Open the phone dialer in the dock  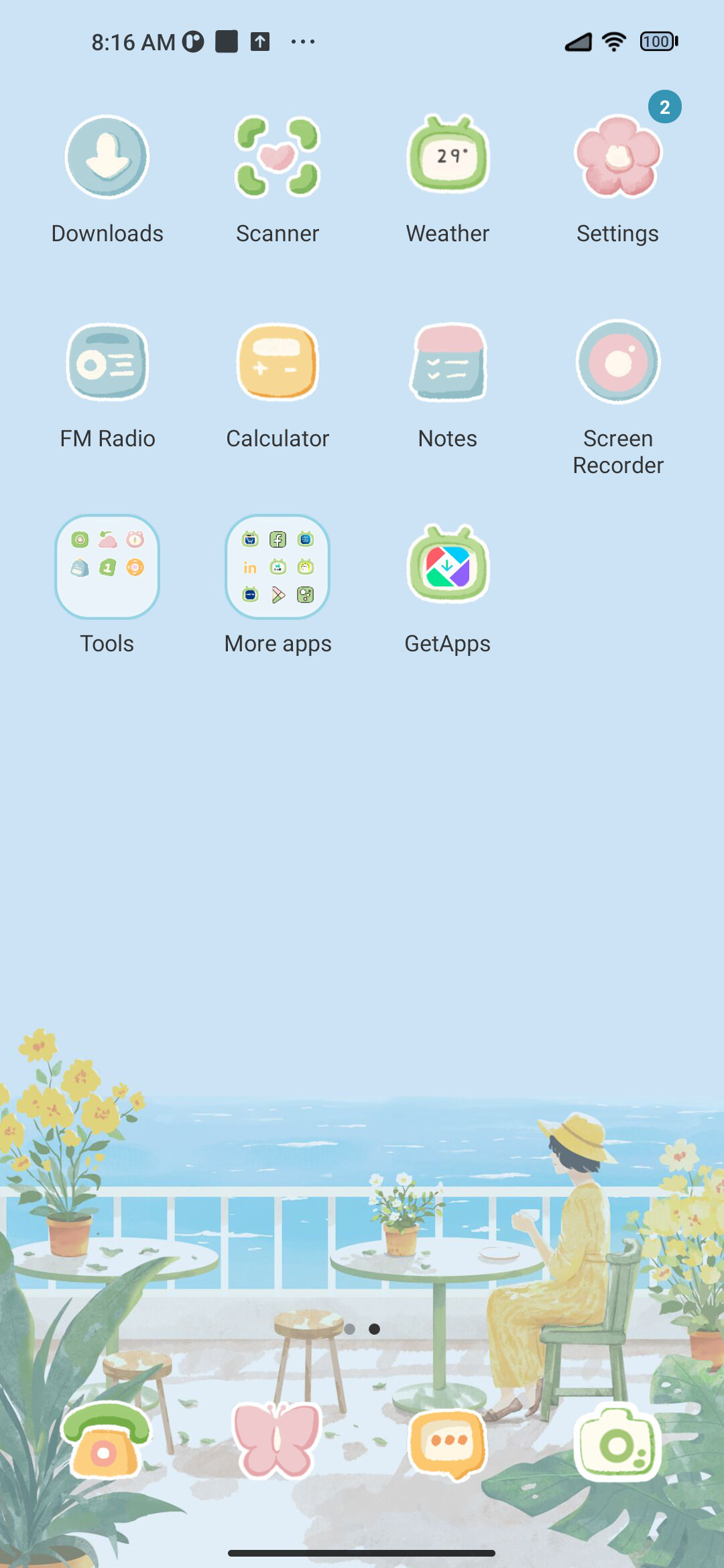pos(106,1441)
